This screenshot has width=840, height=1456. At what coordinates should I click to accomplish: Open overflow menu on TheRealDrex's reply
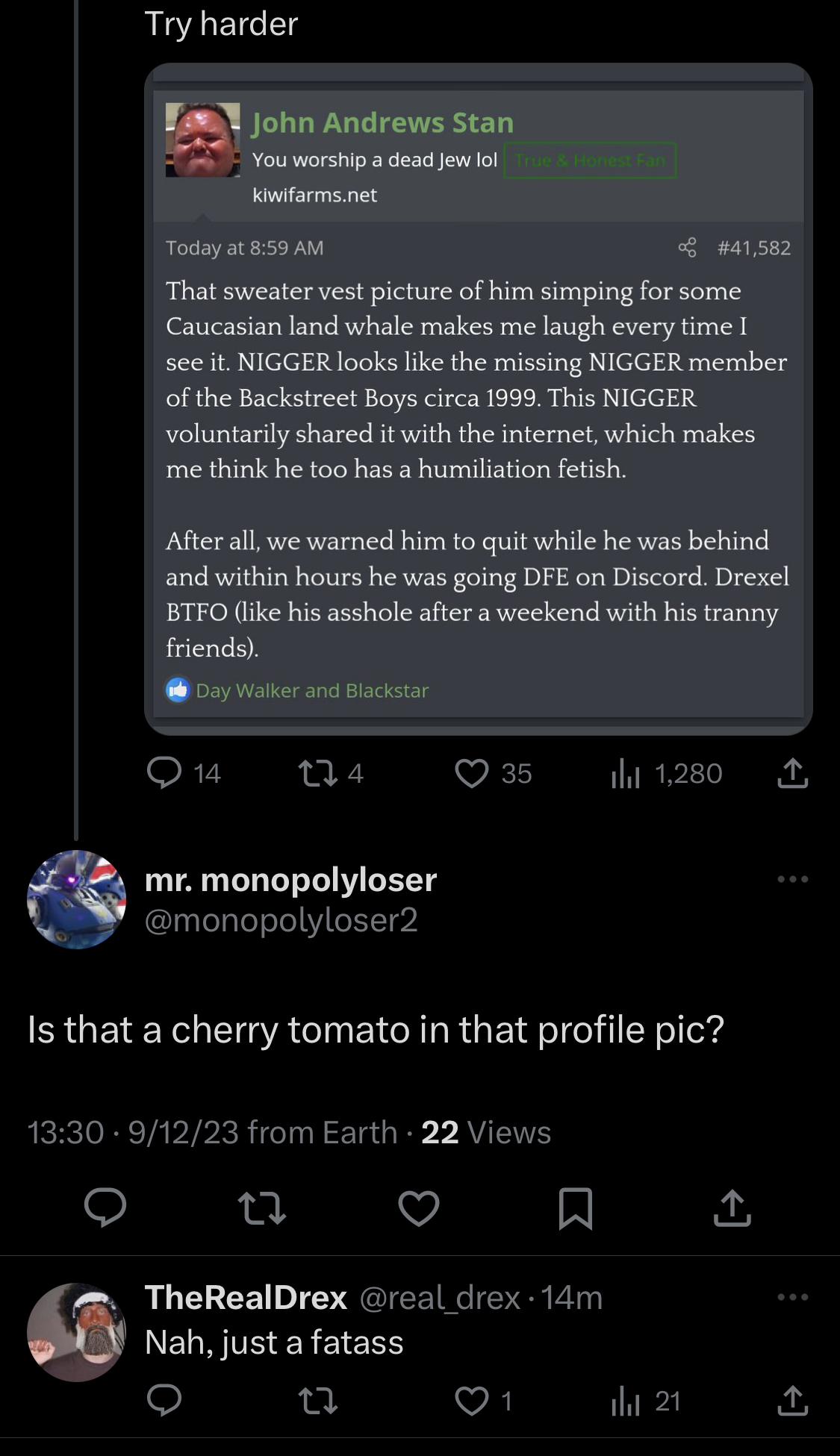792,1297
